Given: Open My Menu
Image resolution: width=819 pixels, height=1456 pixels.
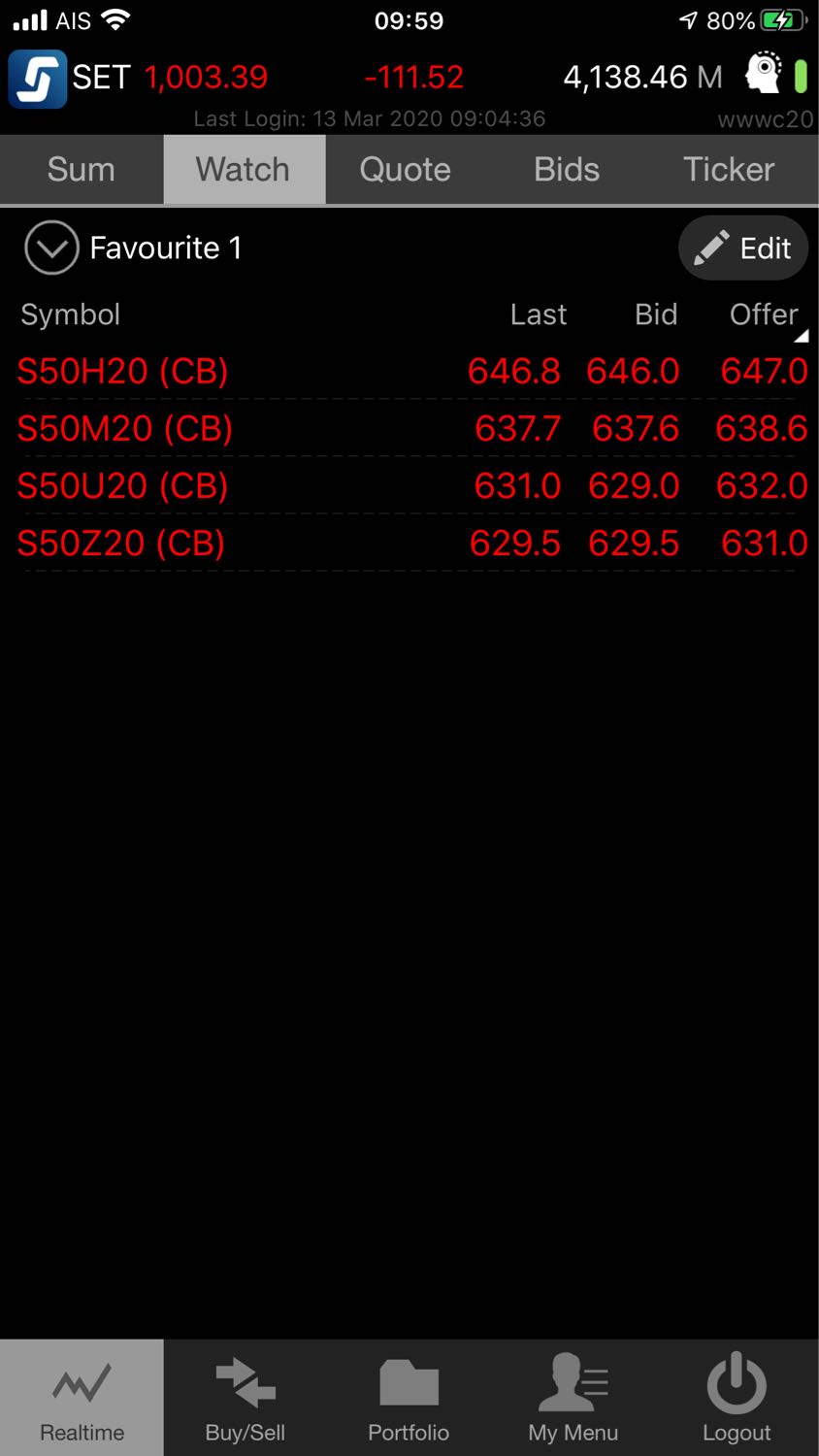Looking at the screenshot, I should click(573, 1398).
